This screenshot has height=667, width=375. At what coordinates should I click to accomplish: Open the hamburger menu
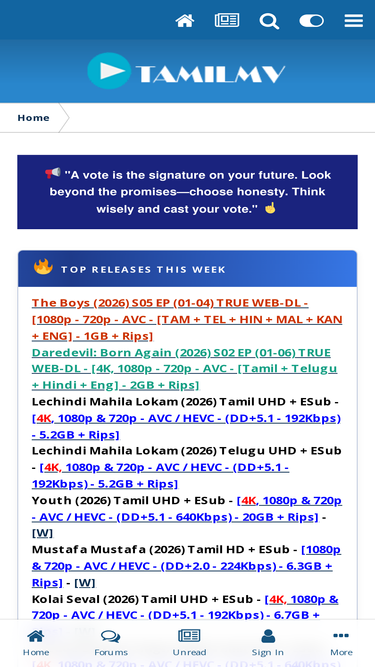click(353, 20)
